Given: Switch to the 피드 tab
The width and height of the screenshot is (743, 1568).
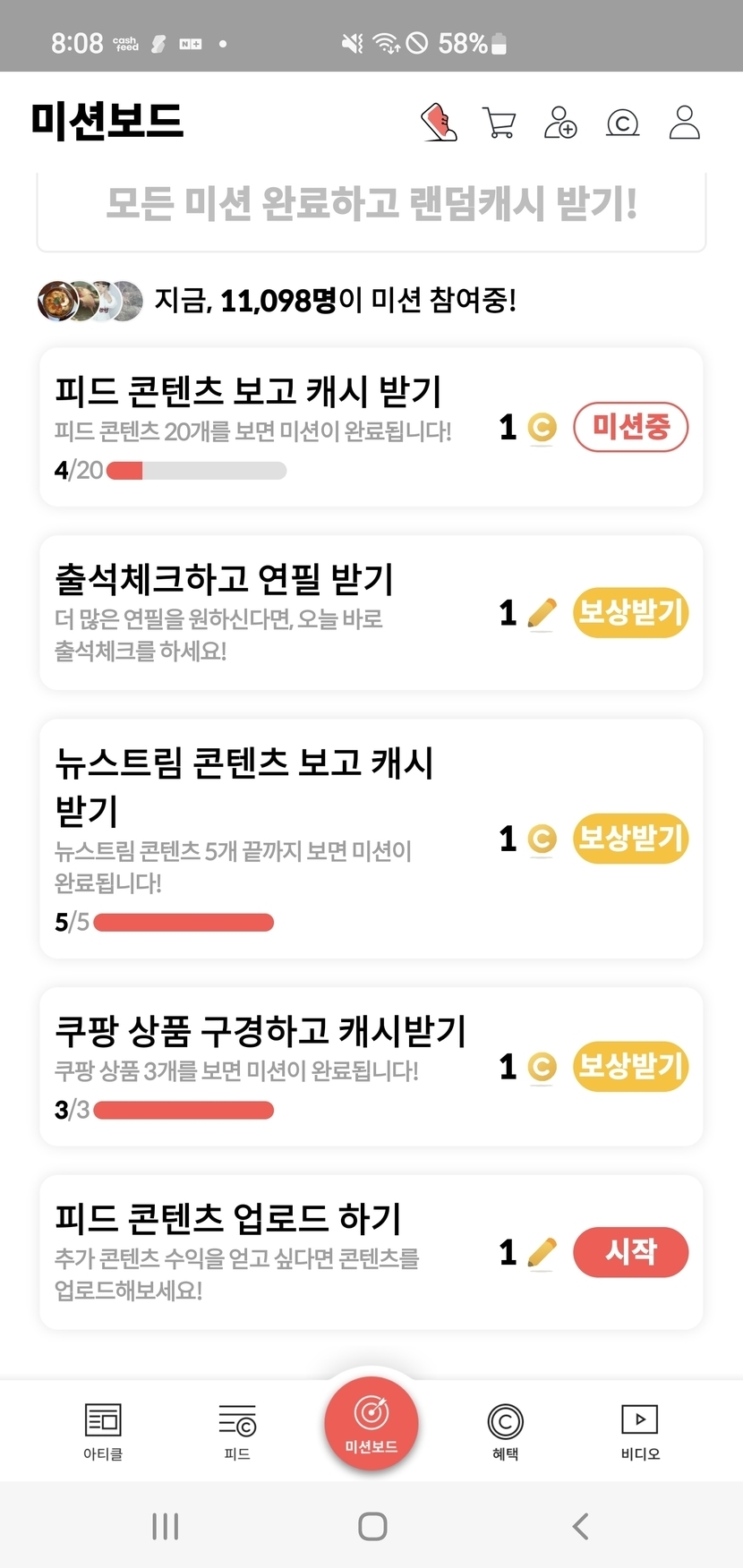Looking at the screenshot, I should pos(237,1430).
